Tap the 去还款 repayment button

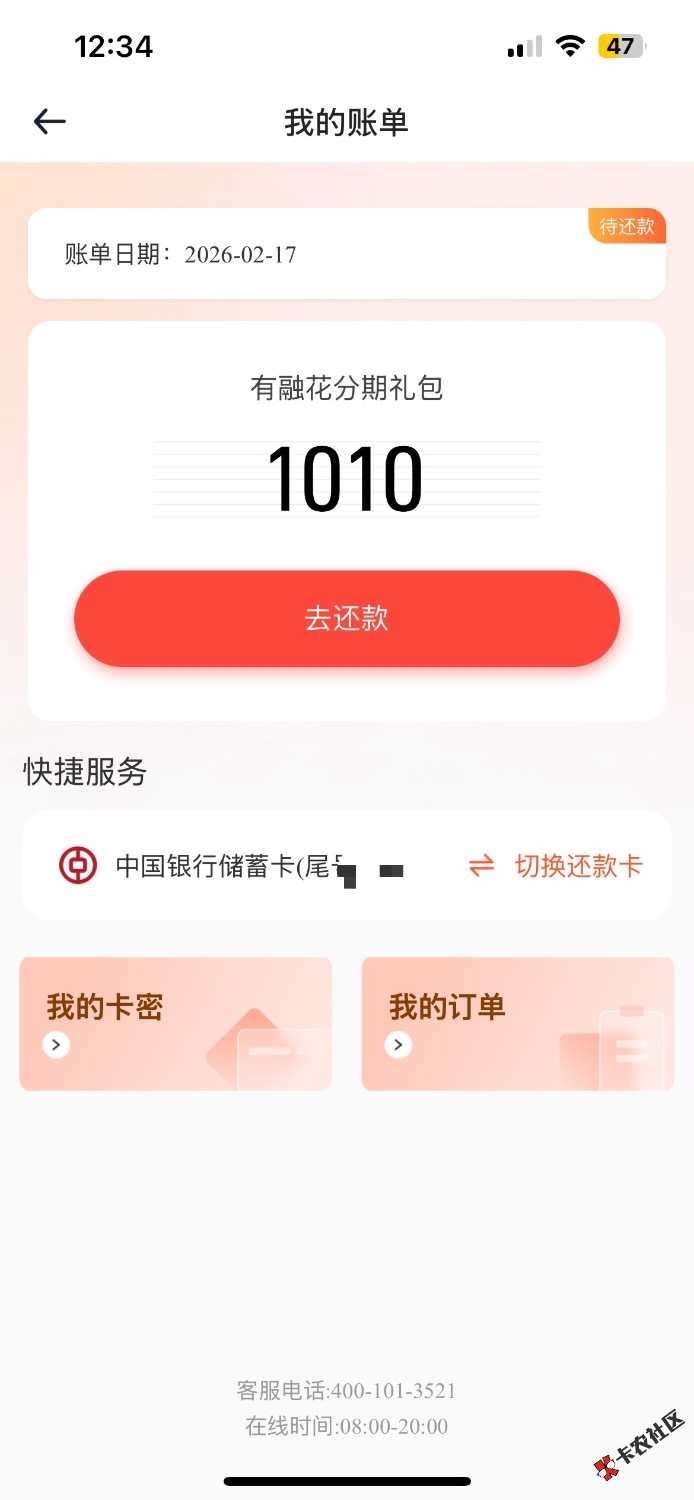click(347, 619)
